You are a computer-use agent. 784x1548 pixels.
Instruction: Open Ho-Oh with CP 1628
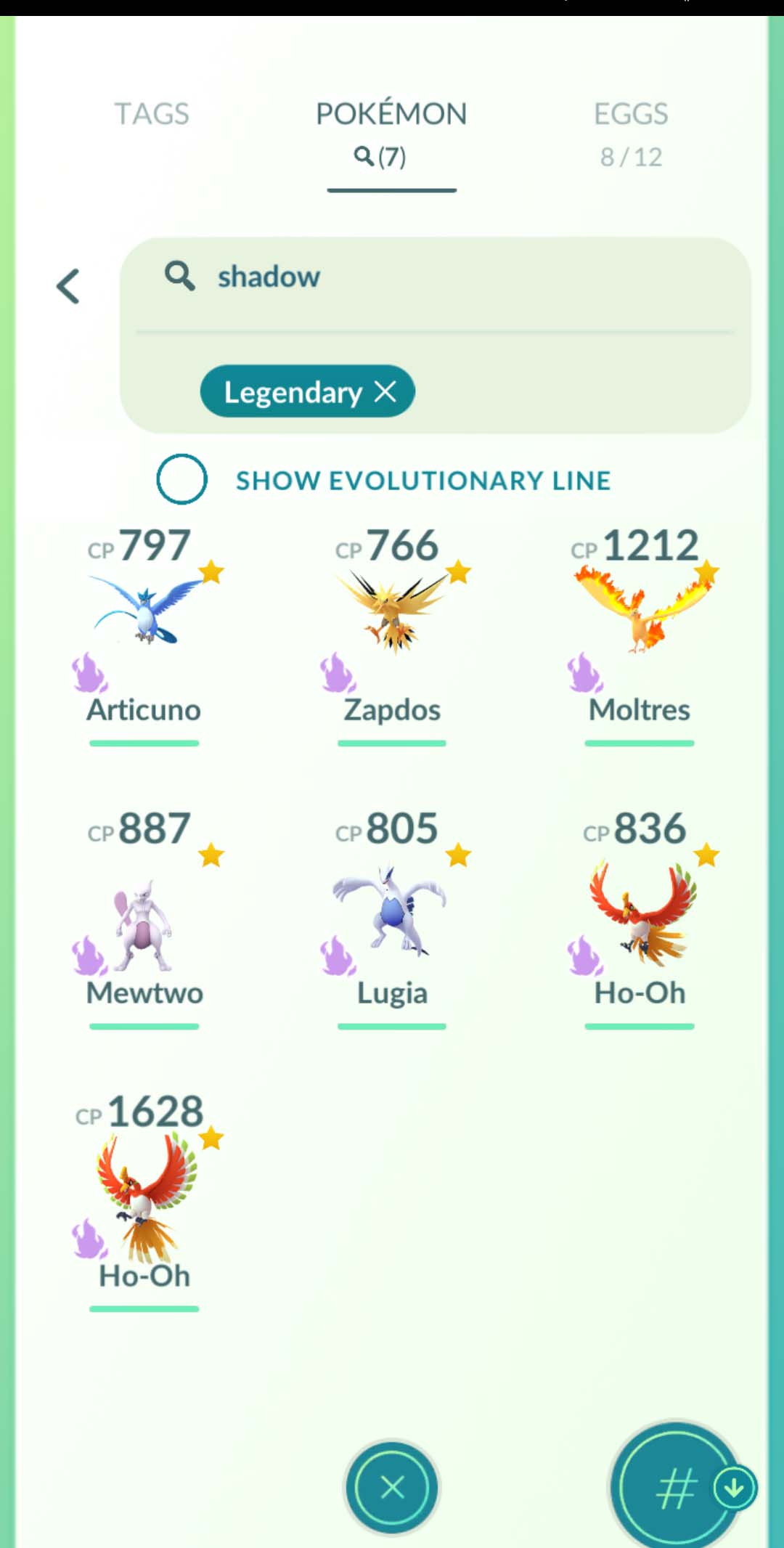pos(144,1198)
